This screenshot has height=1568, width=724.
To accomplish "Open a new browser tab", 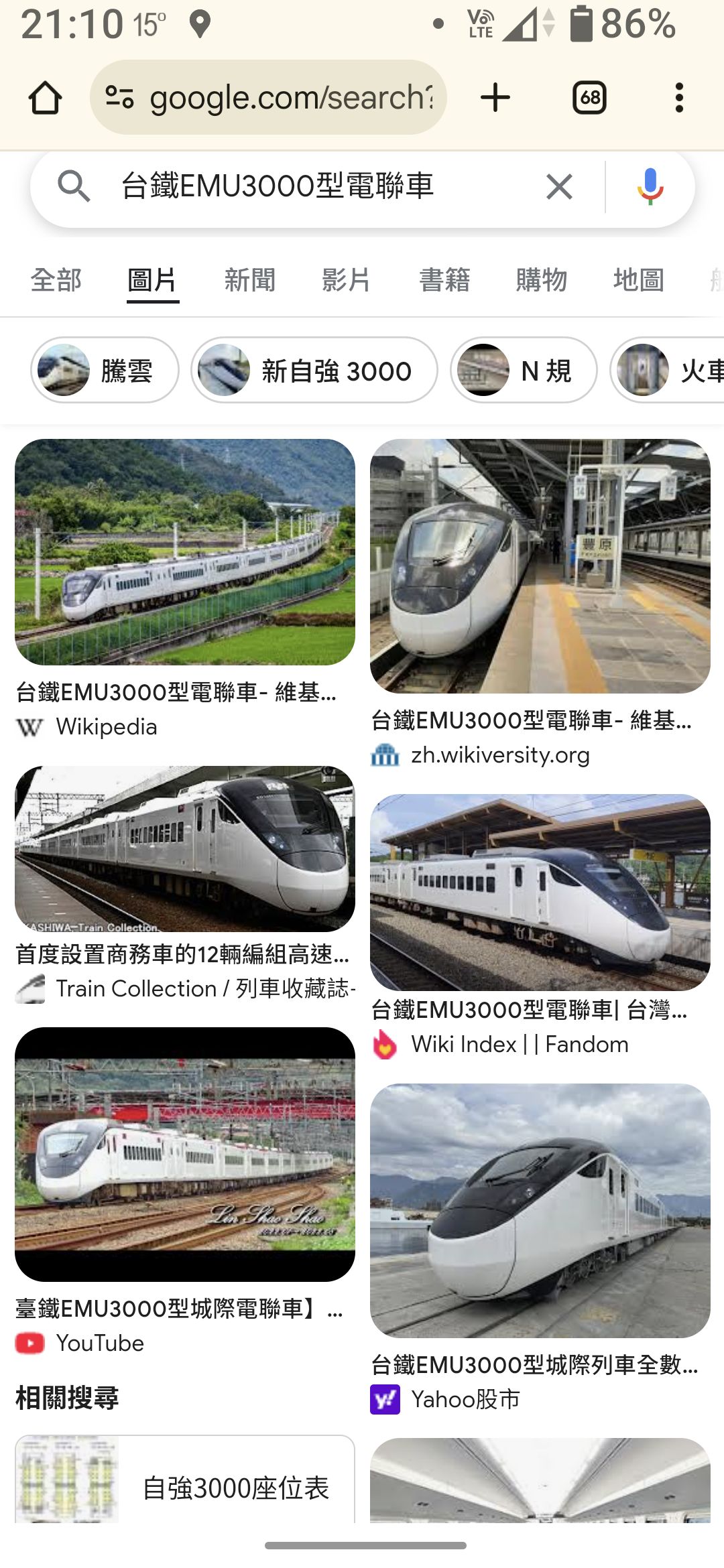I will tap(495, 98).
